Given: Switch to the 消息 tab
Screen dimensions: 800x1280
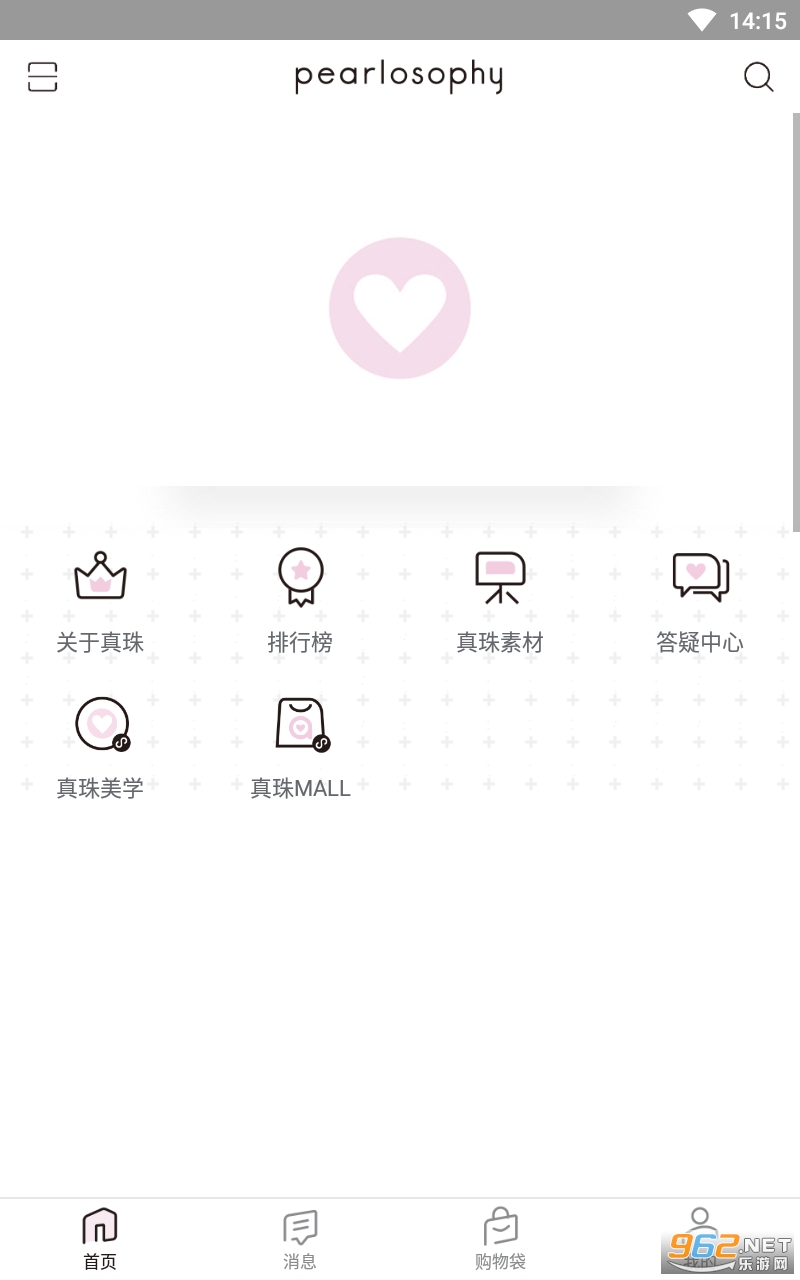Looking at the screenshot, I should pos(300,1238).
